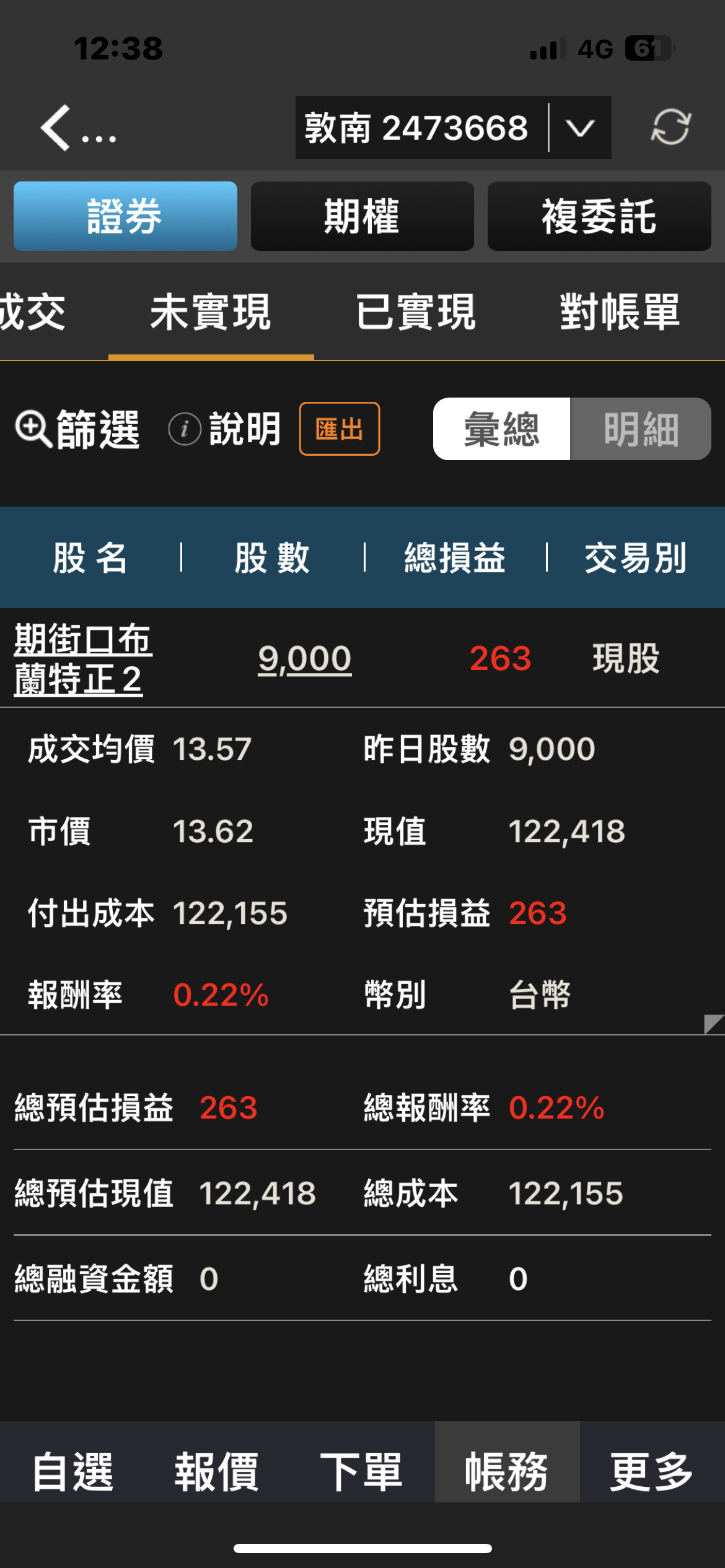The height and width of the screenshot is (1568, 725).
Task: Go back using the top-left arrow
Action: [57, 128]
